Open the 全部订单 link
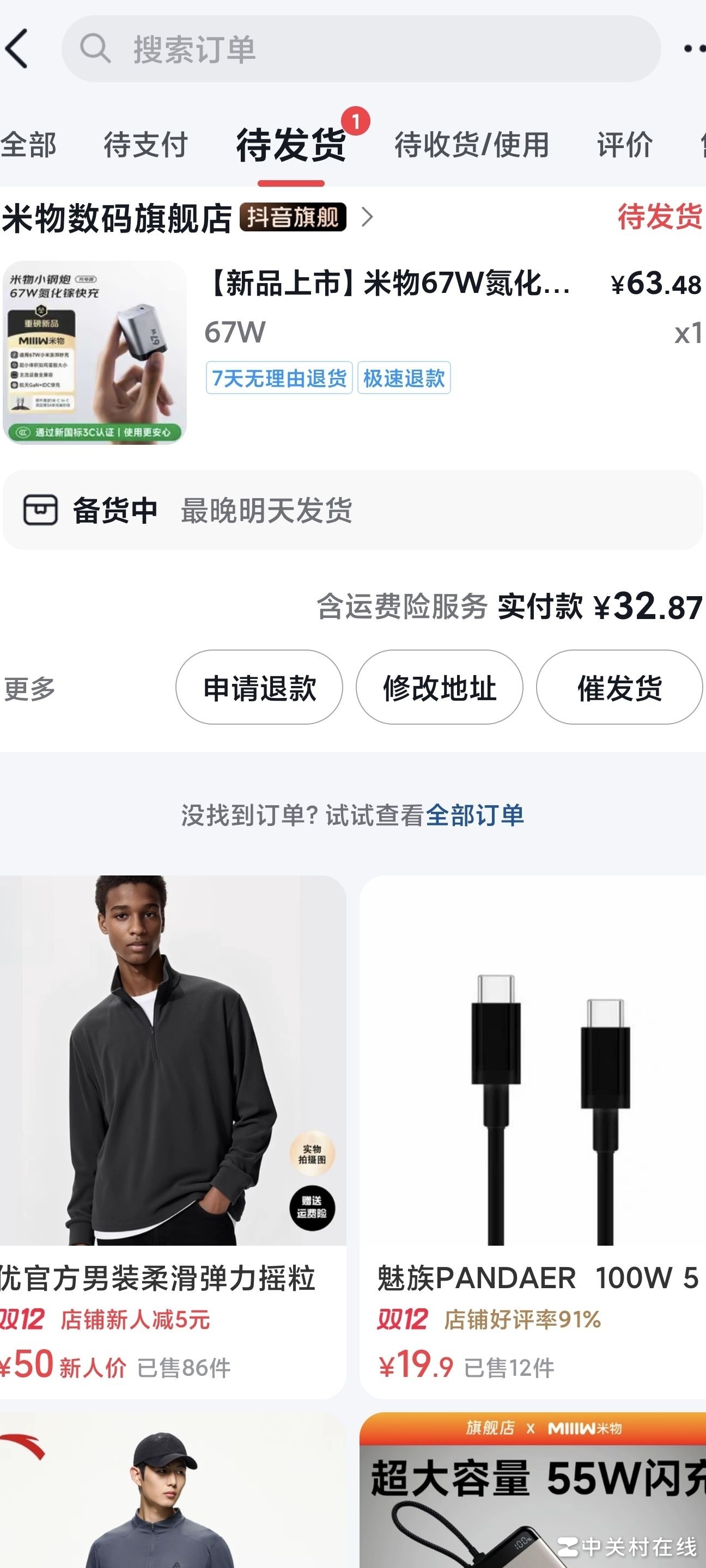 pos(474,815)
